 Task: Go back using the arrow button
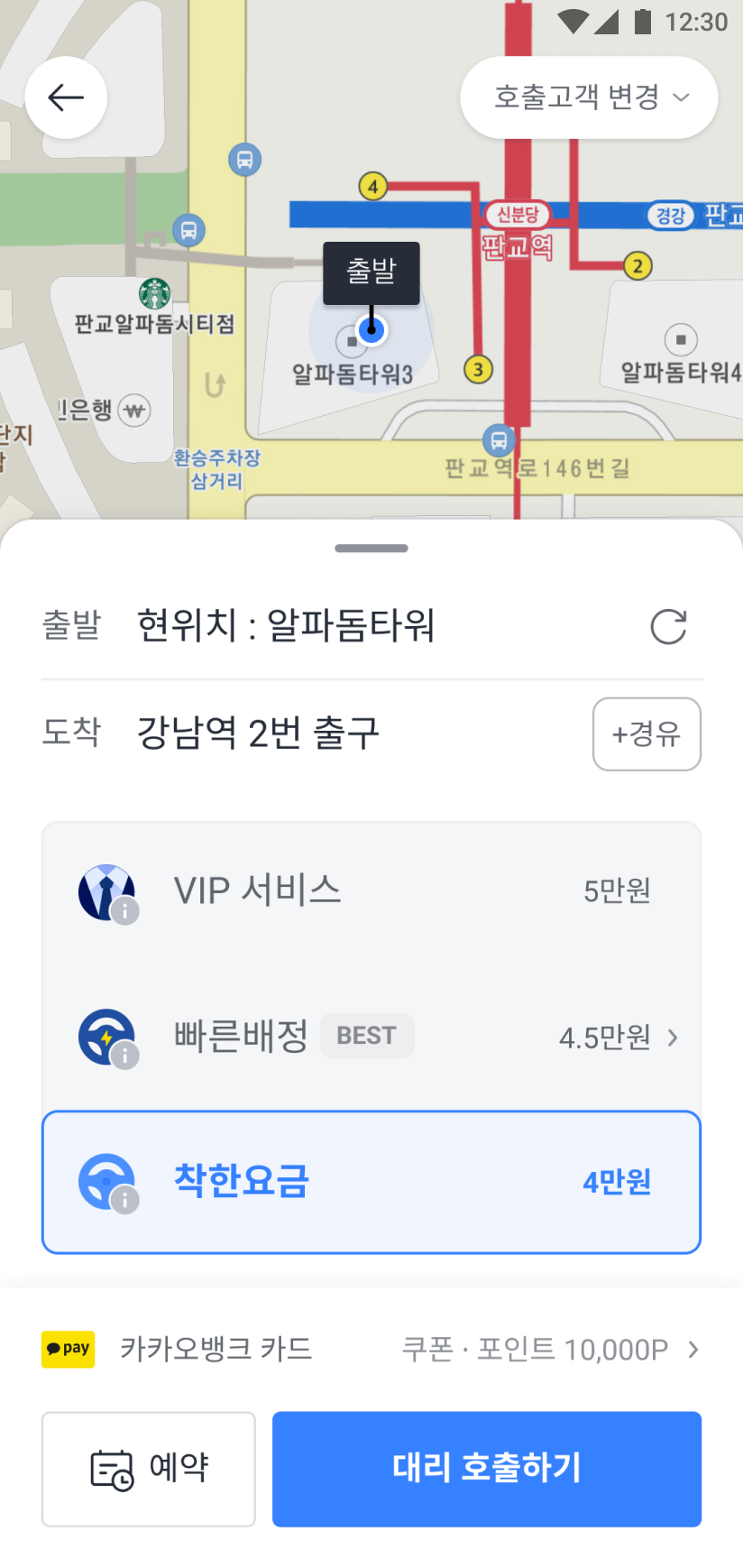point(66,97)
